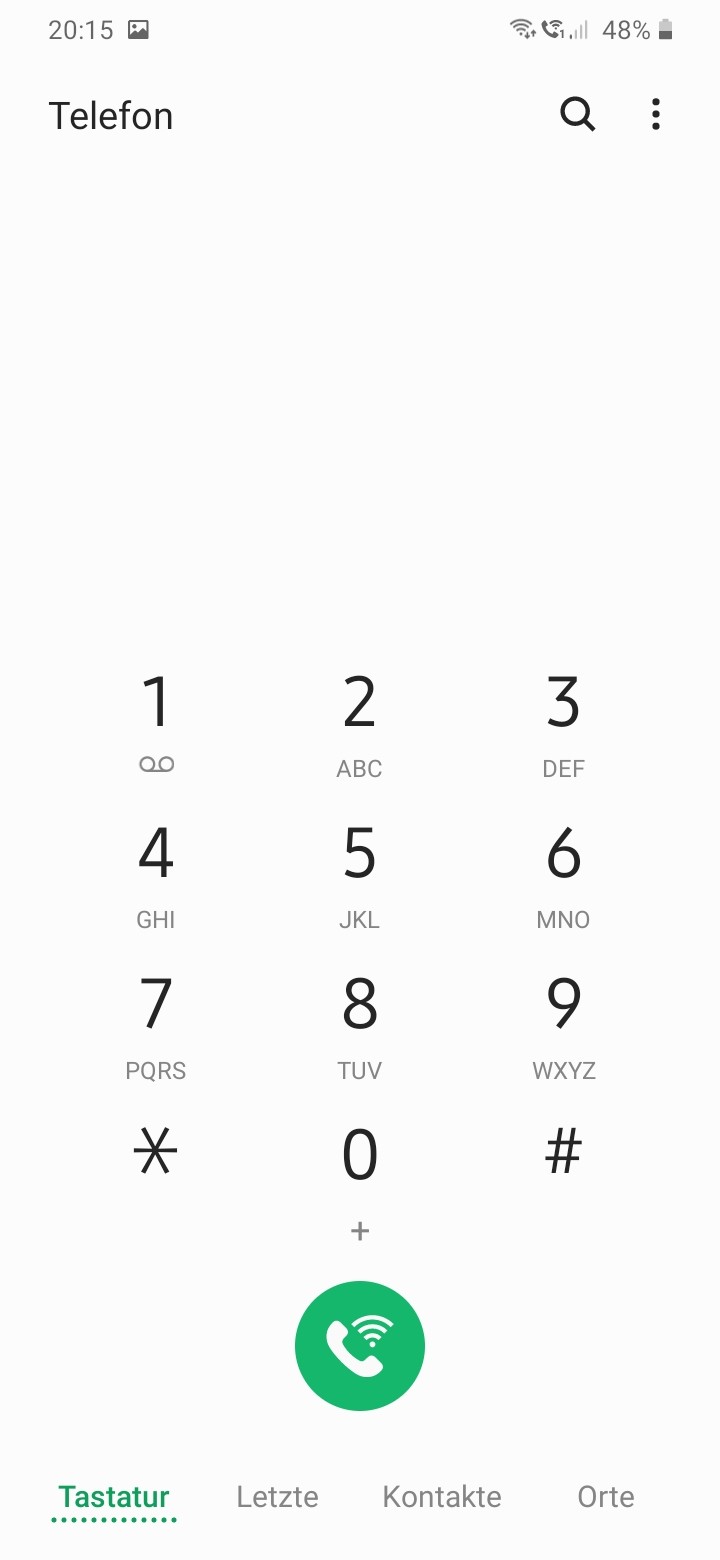
Task: Tap the 2 ABC key
Action: pos(359,722)
